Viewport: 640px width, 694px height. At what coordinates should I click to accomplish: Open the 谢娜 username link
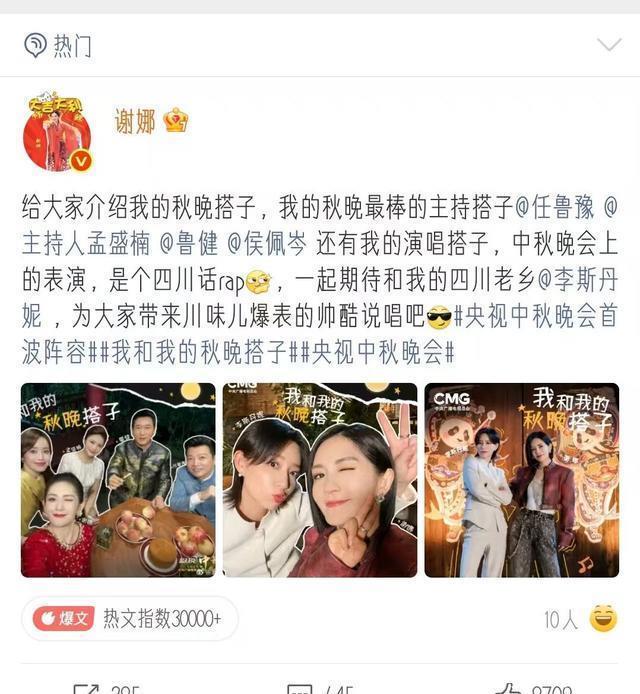(x=135, y=121)
